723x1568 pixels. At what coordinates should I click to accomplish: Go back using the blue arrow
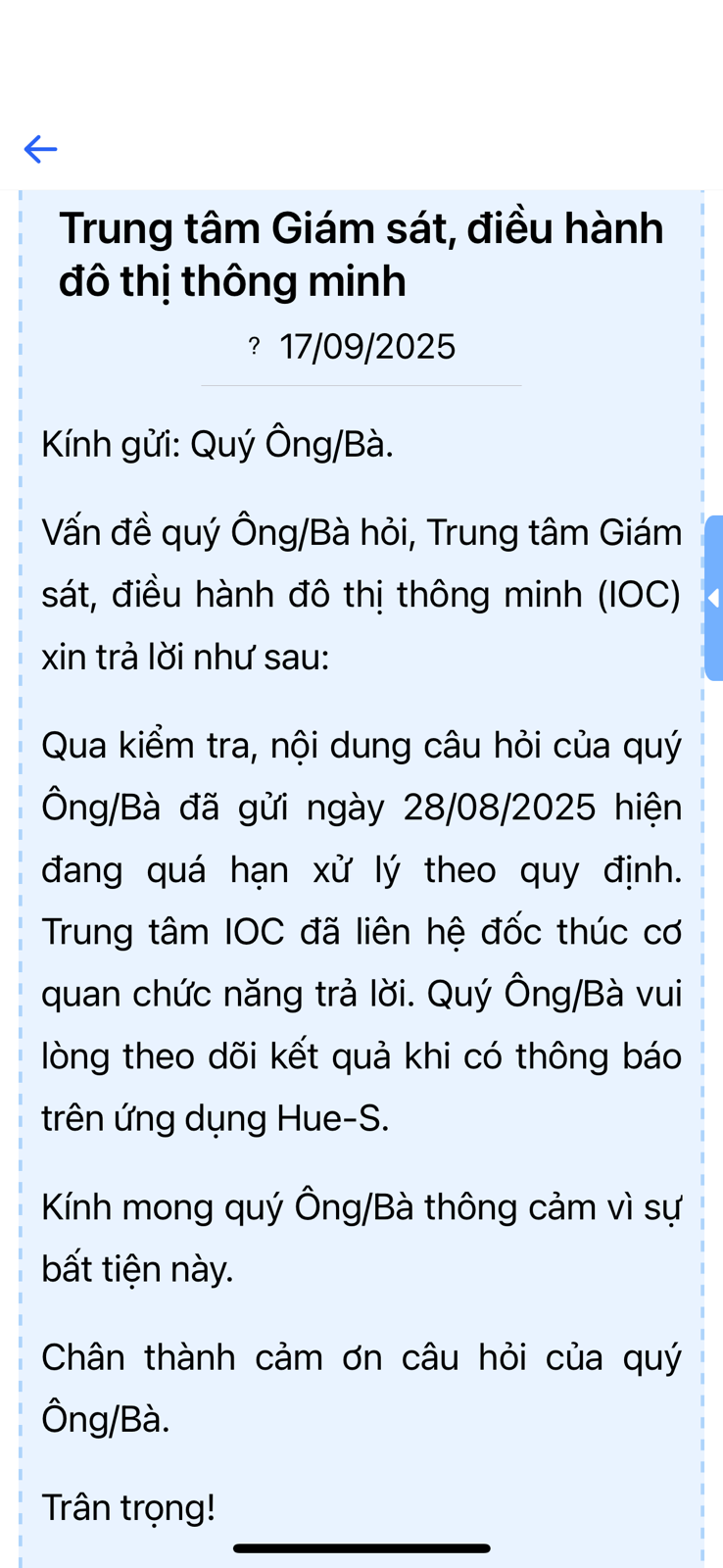tap(41, 149)
